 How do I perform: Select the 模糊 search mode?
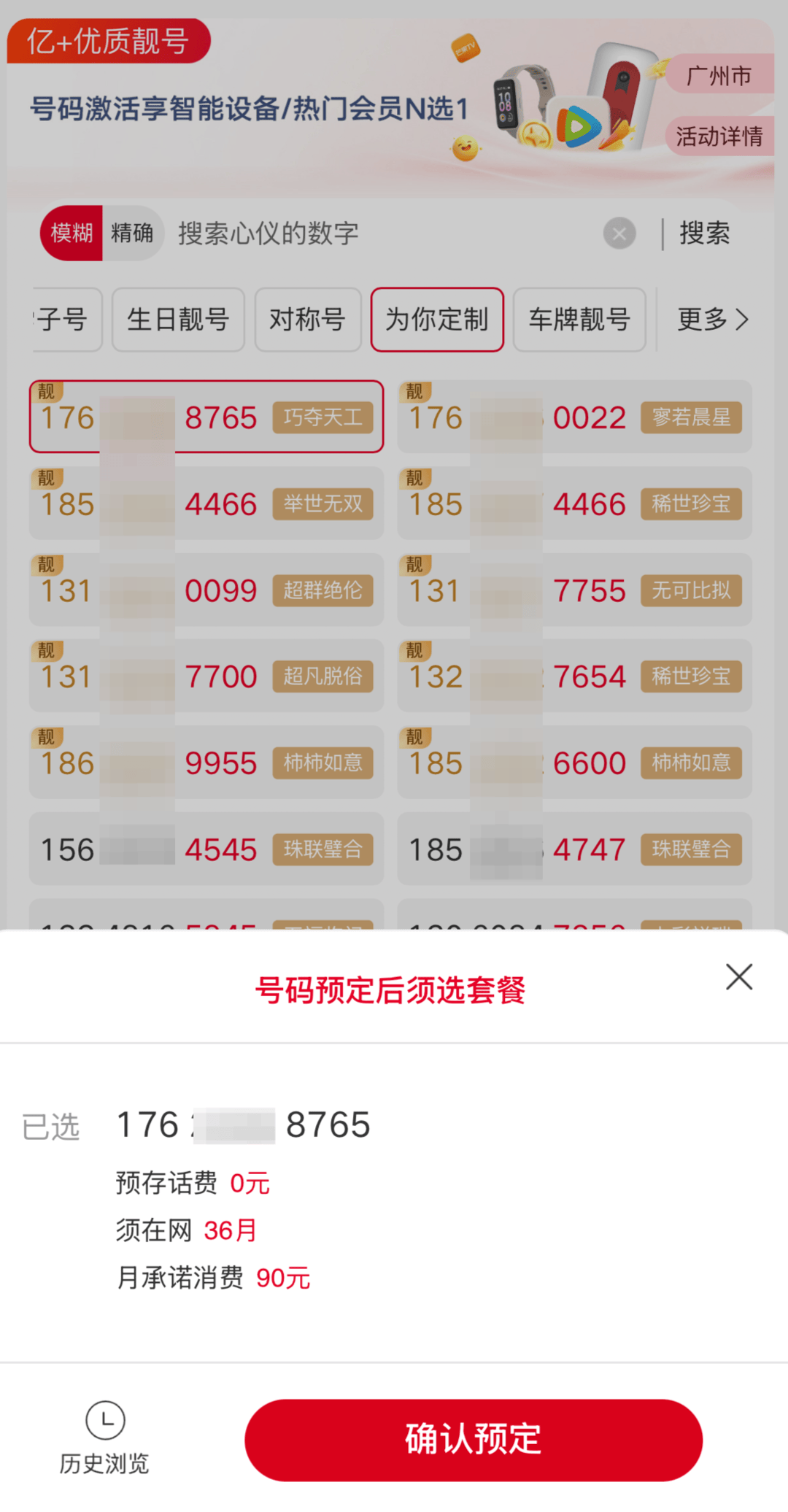pyautogui.click(x=72, y=234)
